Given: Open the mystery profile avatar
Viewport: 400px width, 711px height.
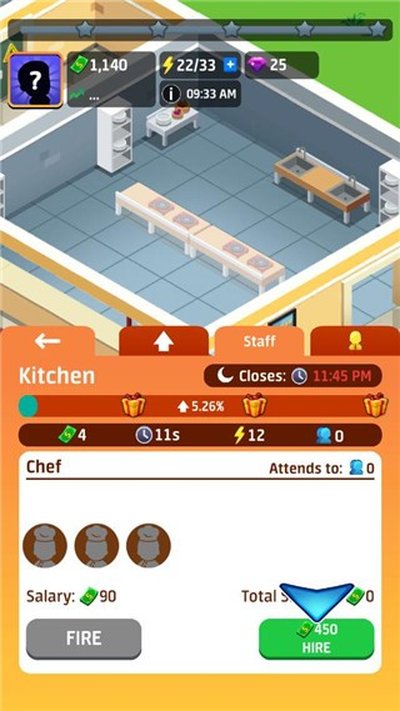Looking at the screenshot, I should (x=35, y=81).
